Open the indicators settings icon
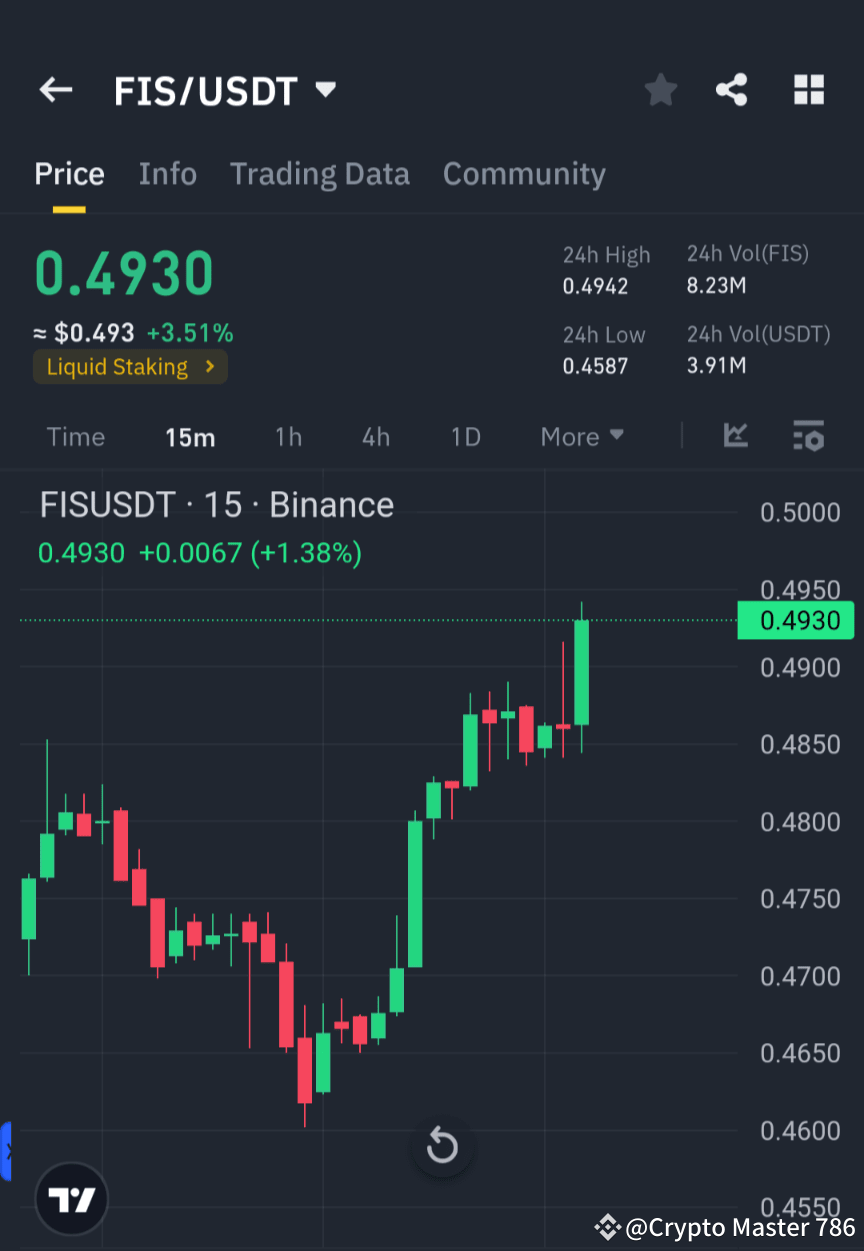This screenshot has height=1251, width=864. [x=808, y=436]
